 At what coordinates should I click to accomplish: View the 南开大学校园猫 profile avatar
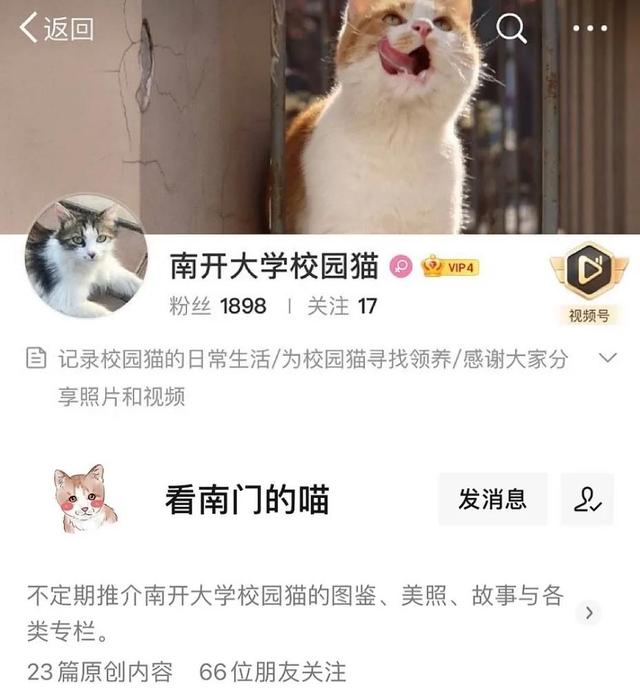tap(84, 258)
